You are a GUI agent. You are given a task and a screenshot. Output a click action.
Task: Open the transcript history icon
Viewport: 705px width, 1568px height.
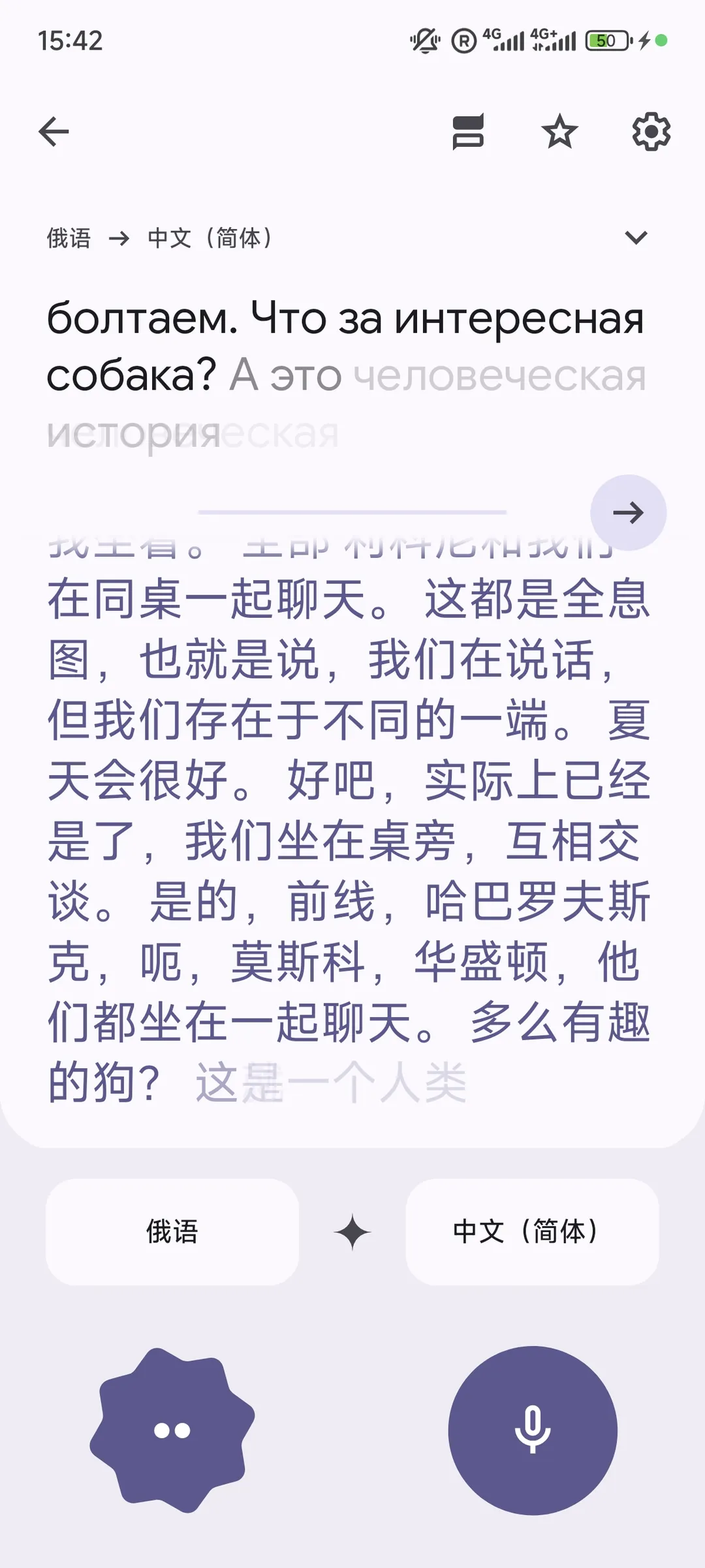(x=469, y=133)
